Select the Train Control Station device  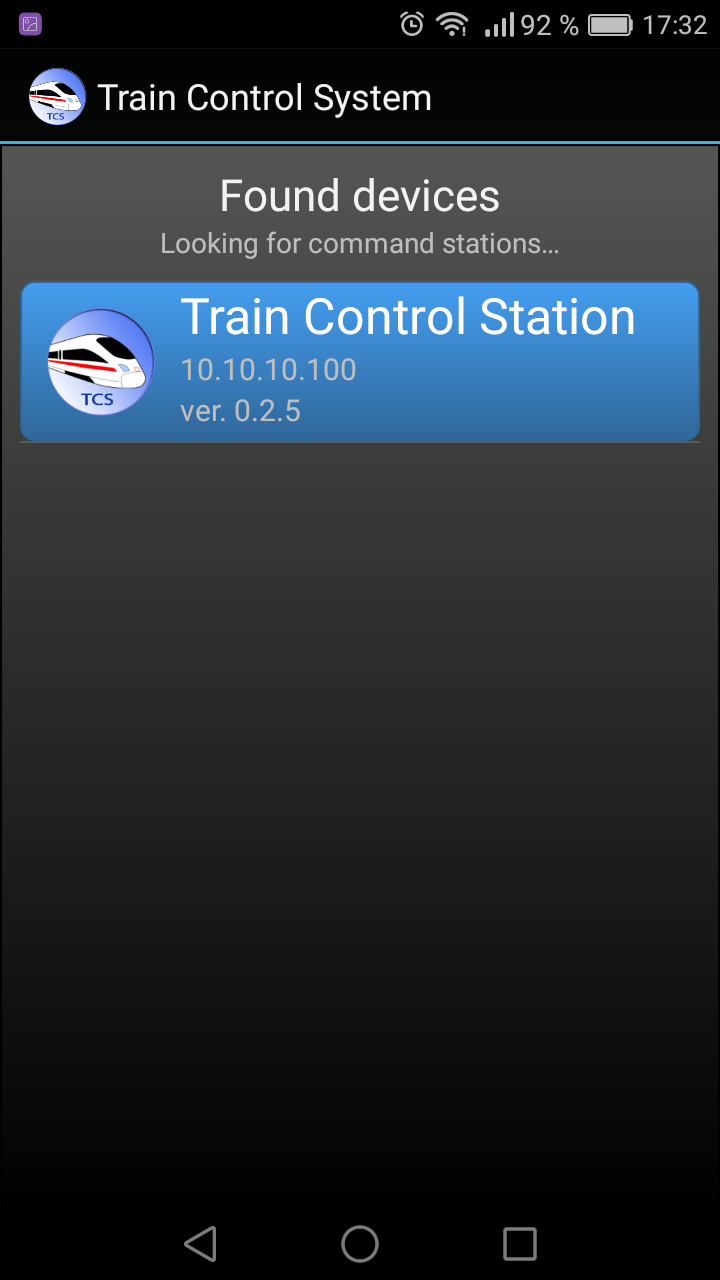pos(360,362)
